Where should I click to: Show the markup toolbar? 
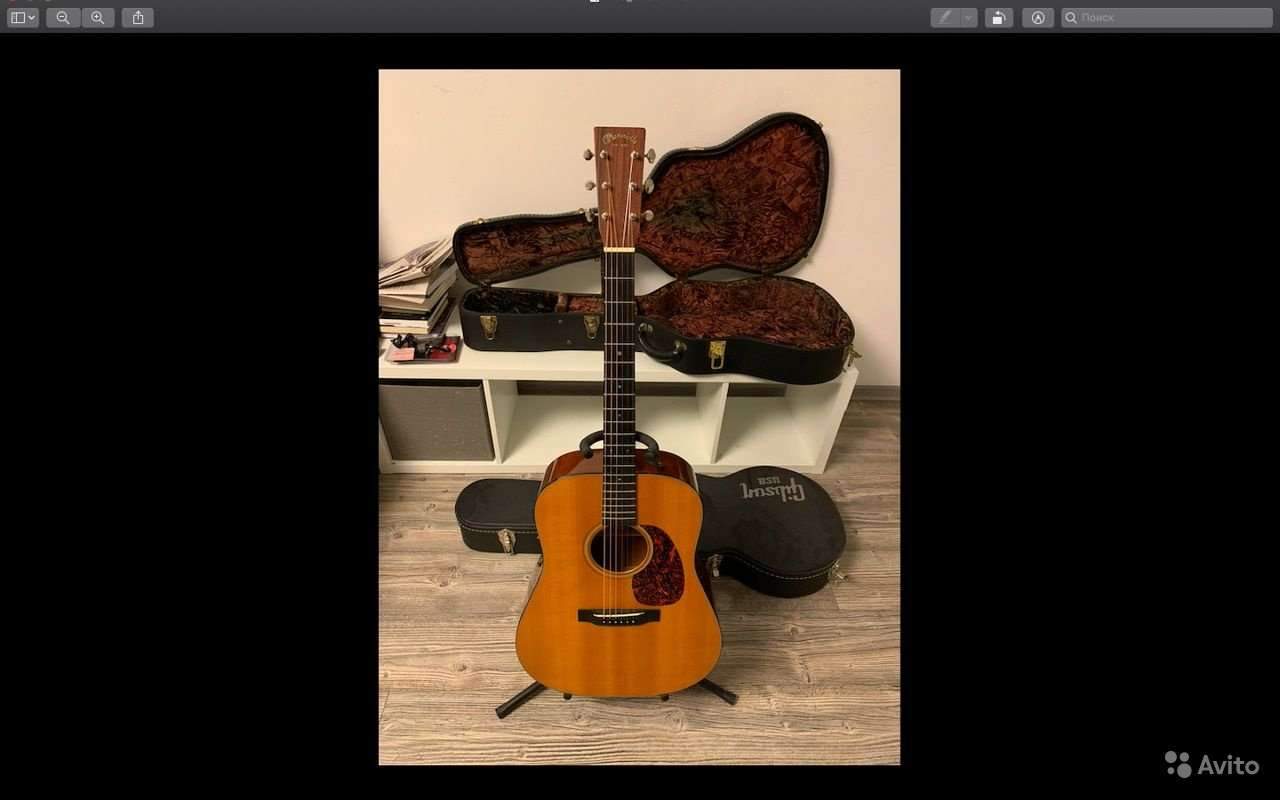click(x=1038, y=17)
